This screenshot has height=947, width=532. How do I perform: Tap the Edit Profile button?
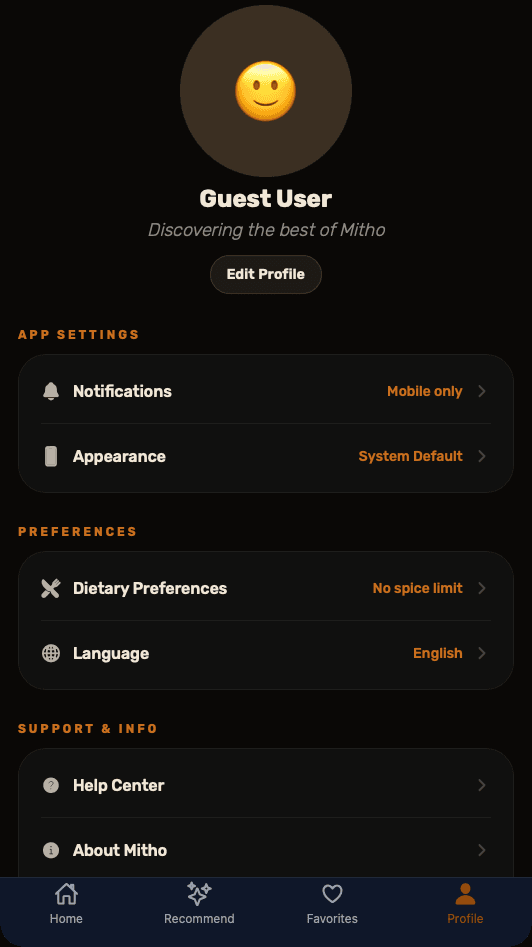tap(266, 274)
